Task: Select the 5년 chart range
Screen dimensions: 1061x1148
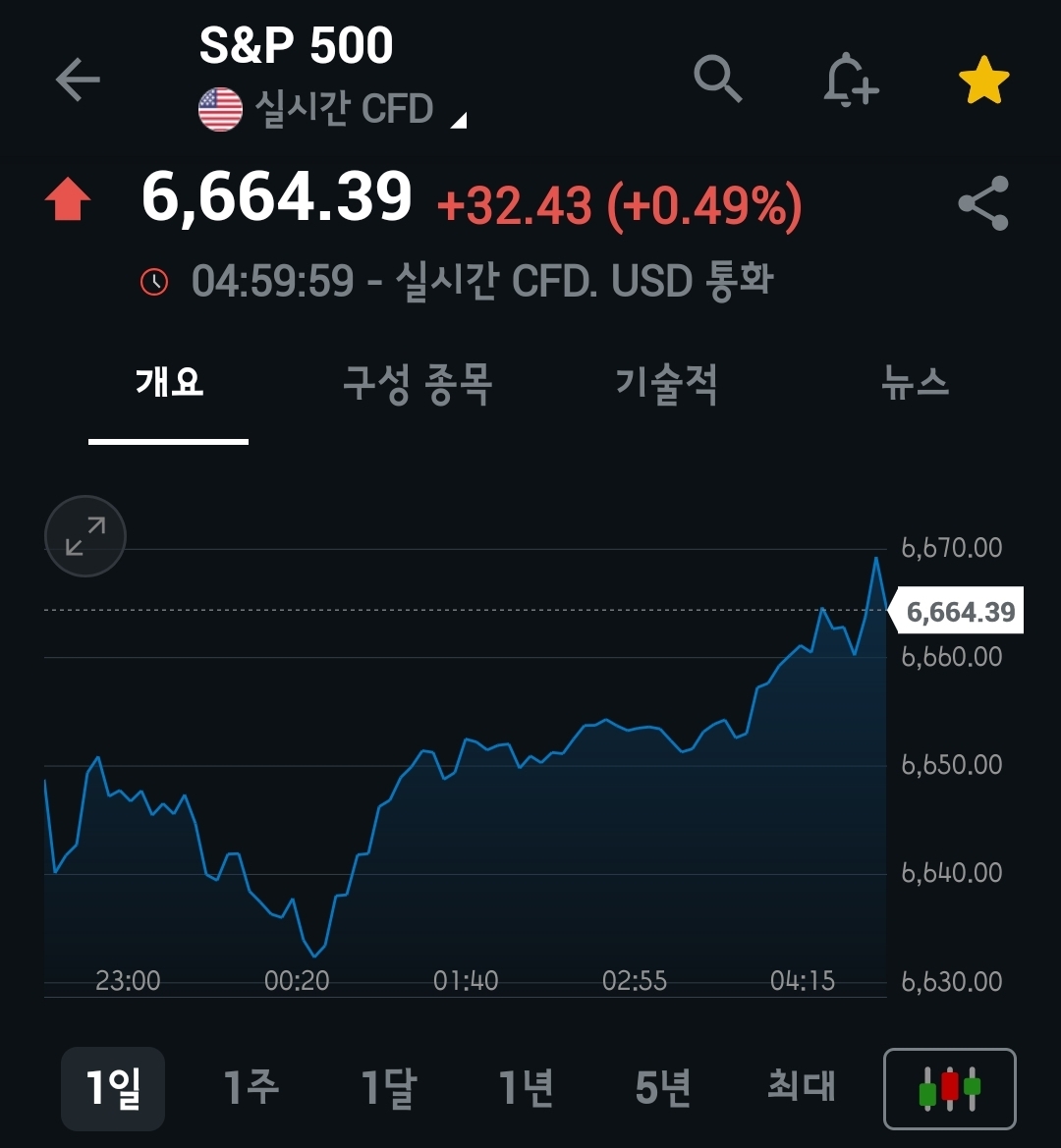Action: 664,1088
